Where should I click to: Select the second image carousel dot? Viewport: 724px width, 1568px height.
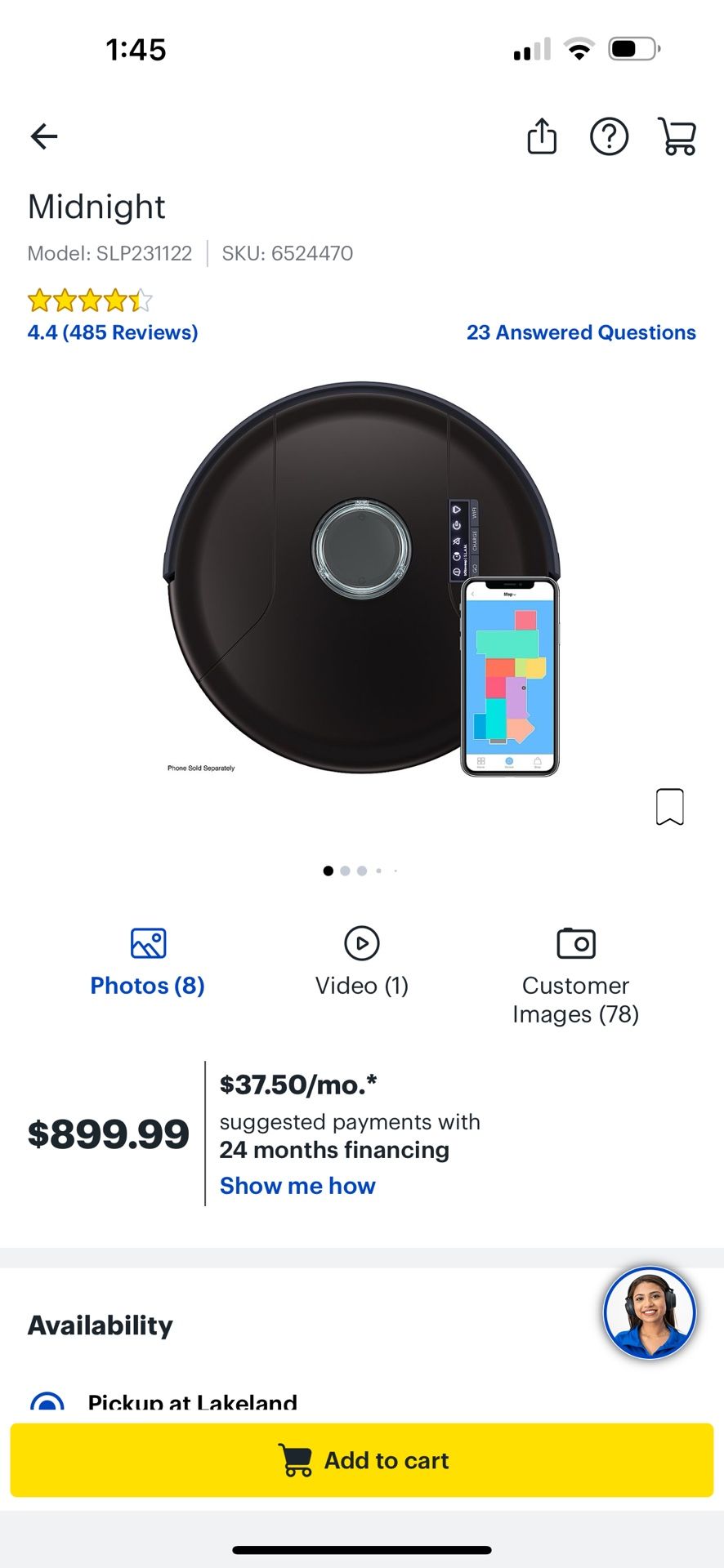(x=345, y=871)
